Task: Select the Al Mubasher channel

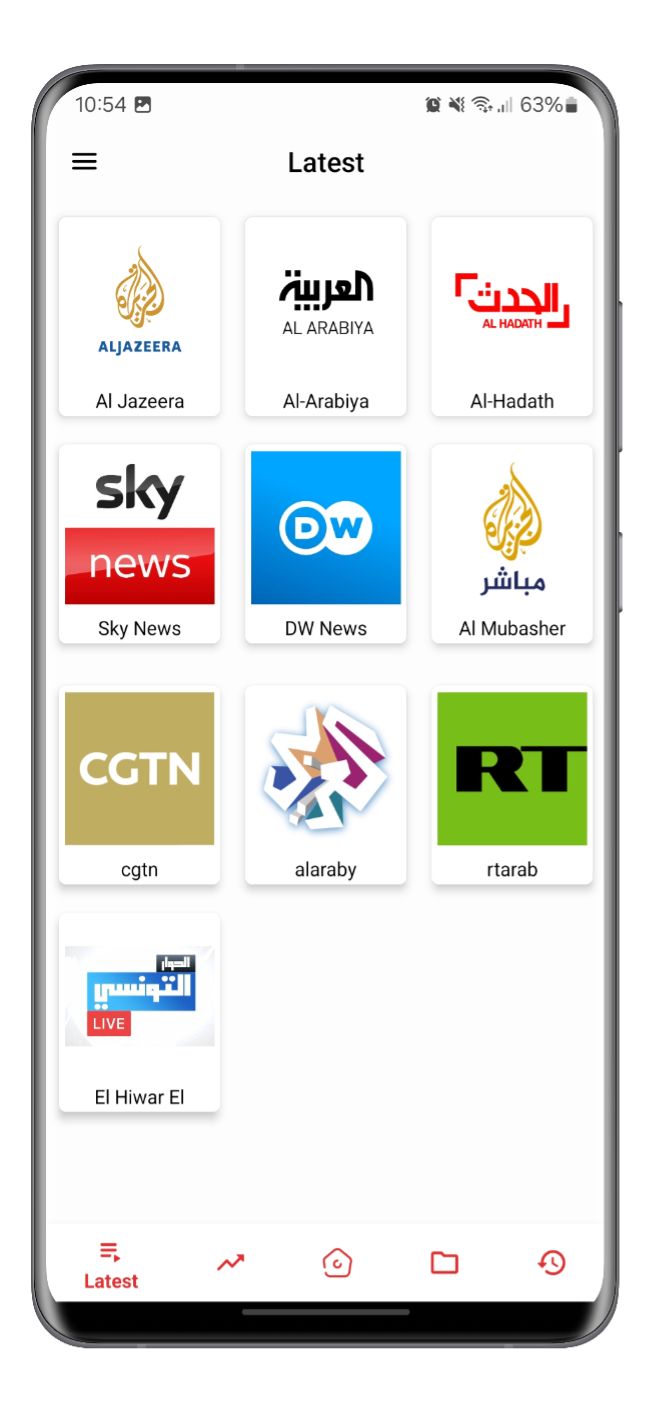Action: [512, 544]
